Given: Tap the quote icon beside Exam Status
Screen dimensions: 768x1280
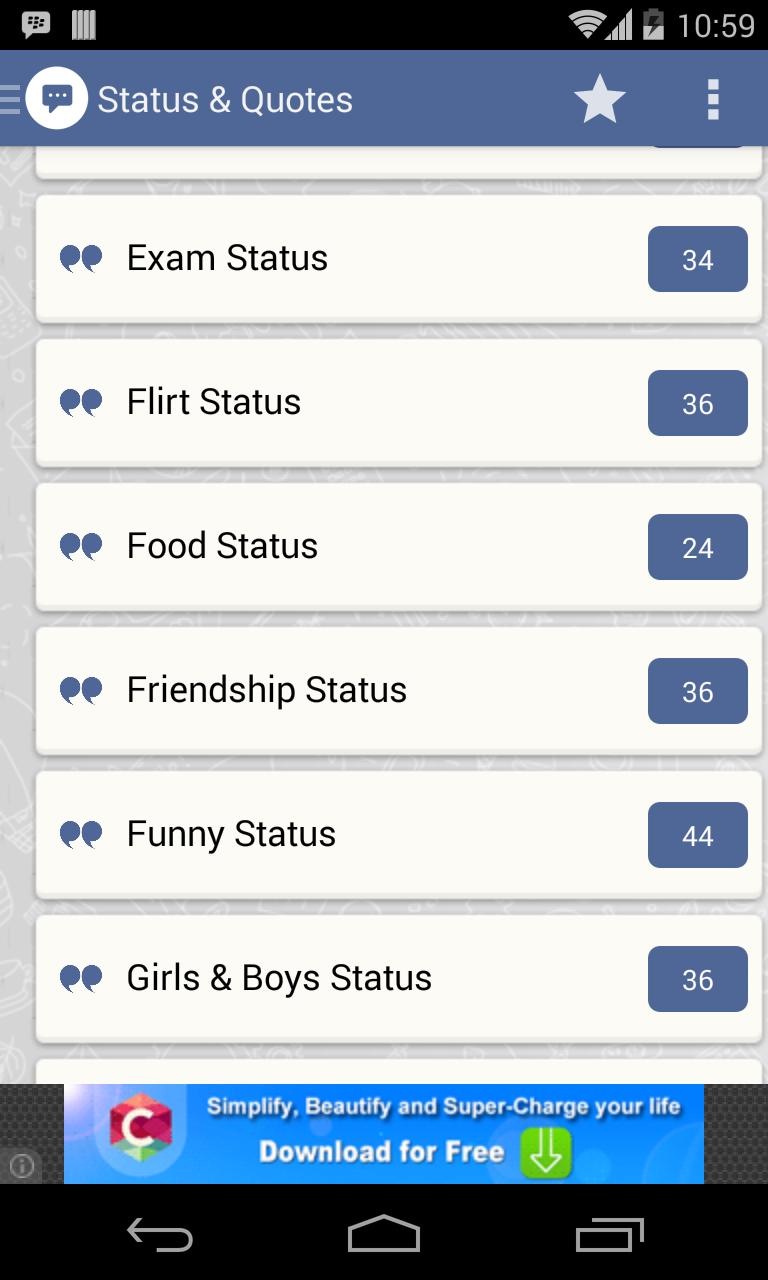Looking at the screenshot, I should (81, 258).
